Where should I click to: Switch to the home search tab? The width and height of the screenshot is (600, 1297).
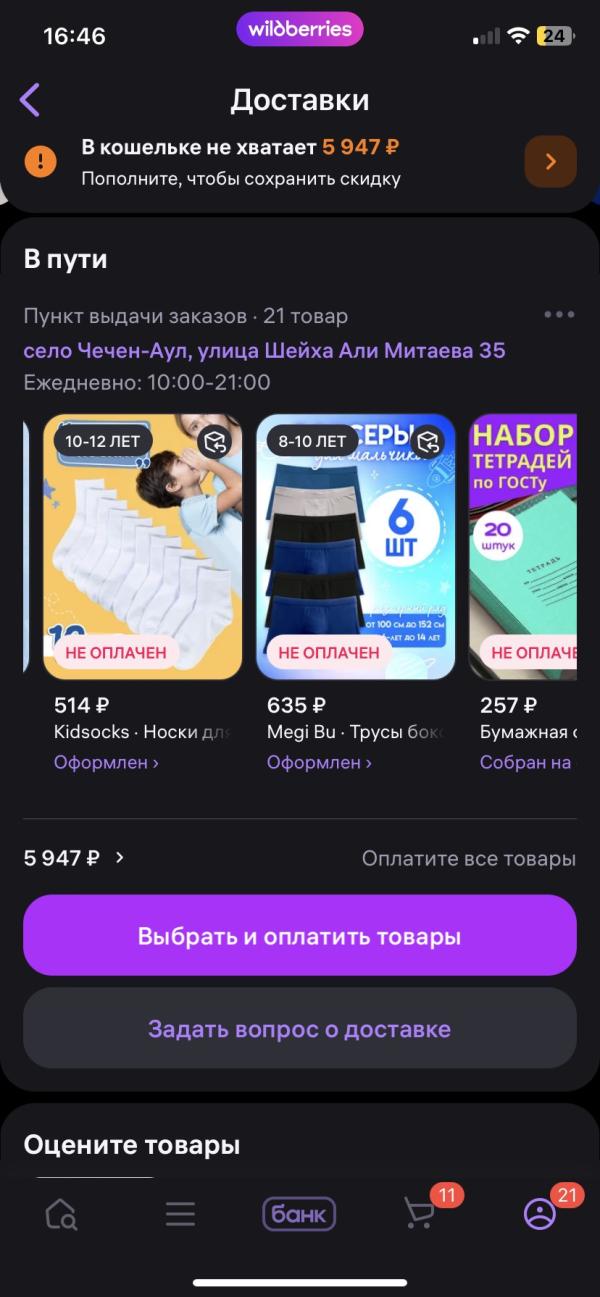tap(61, 1214)
